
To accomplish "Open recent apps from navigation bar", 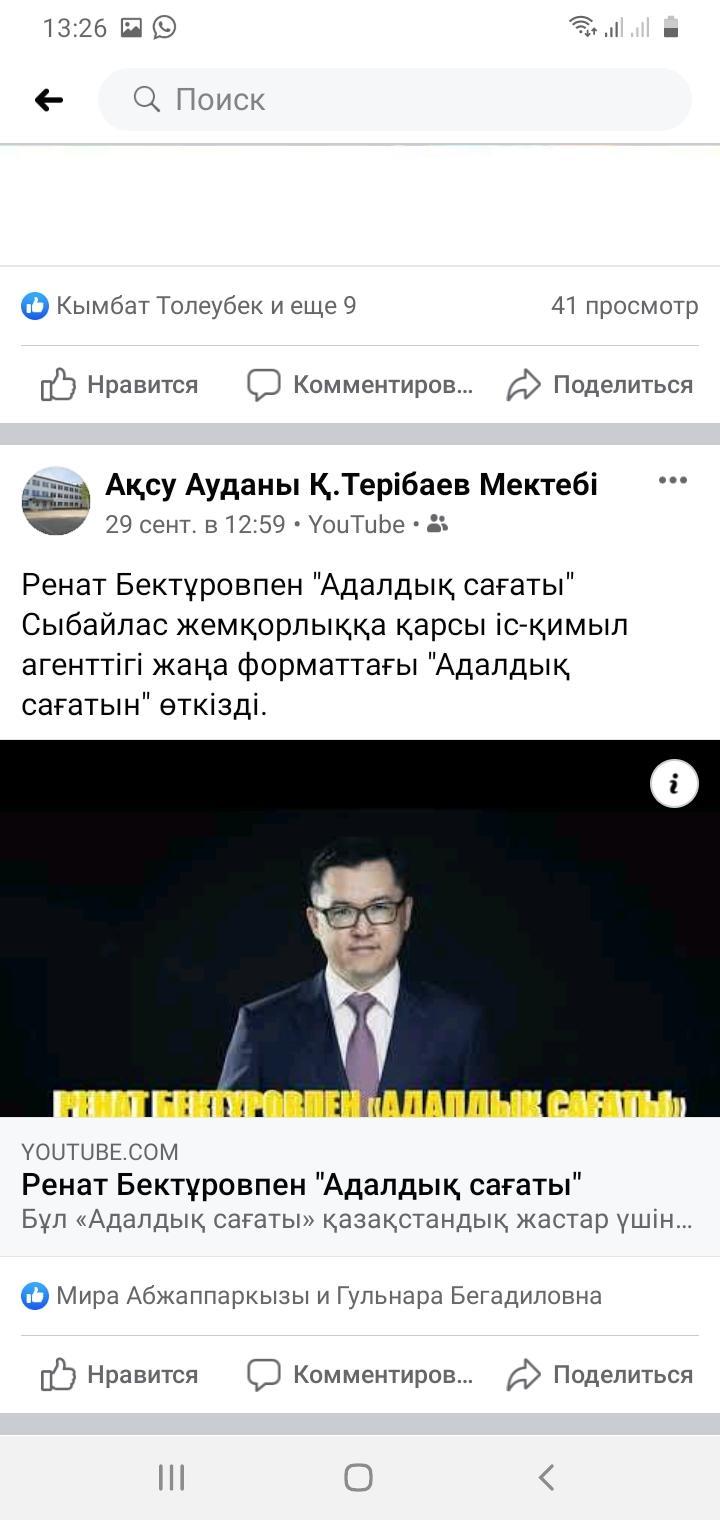I will tap(172, 1477).
